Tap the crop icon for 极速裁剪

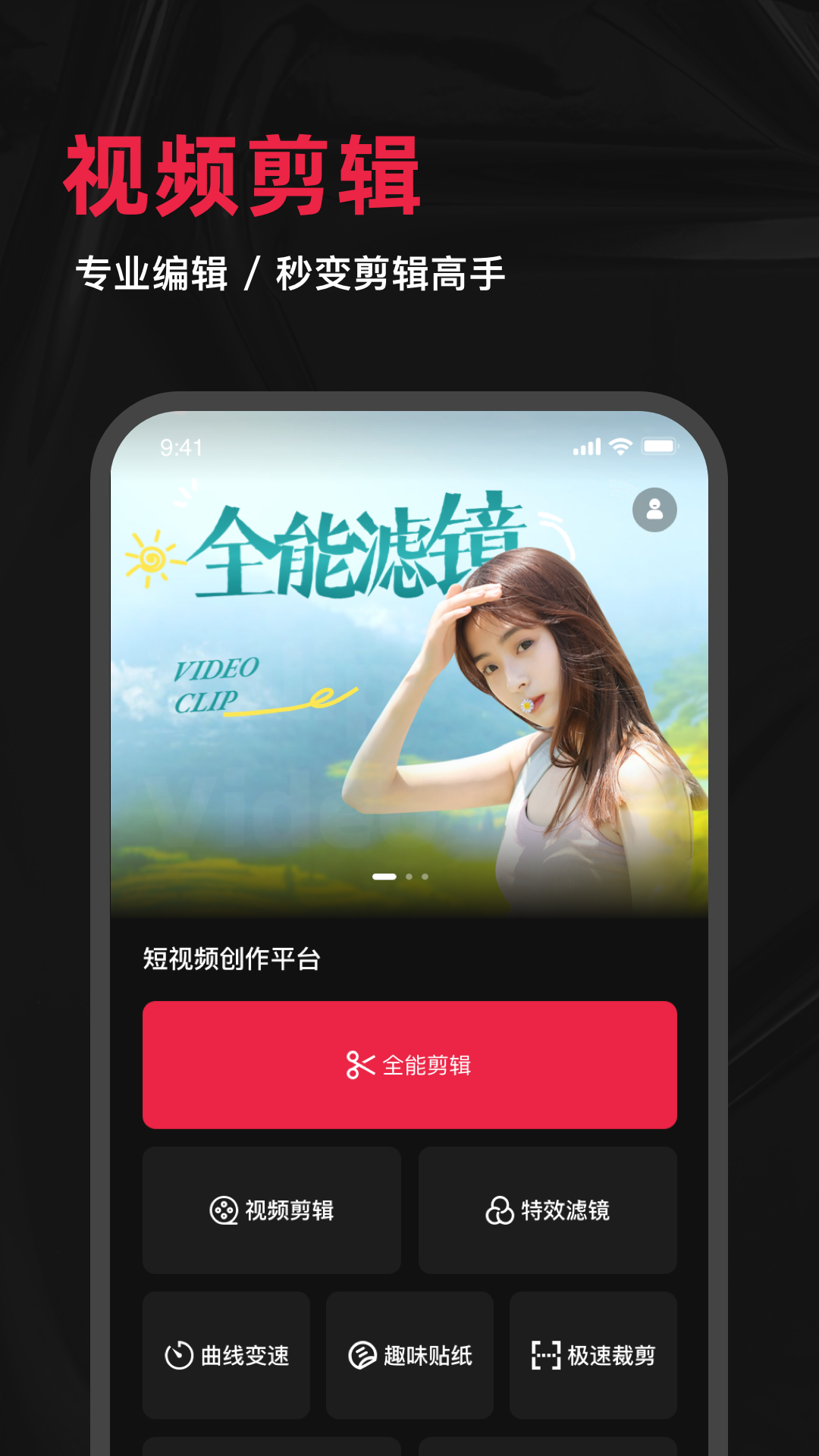544,1357
